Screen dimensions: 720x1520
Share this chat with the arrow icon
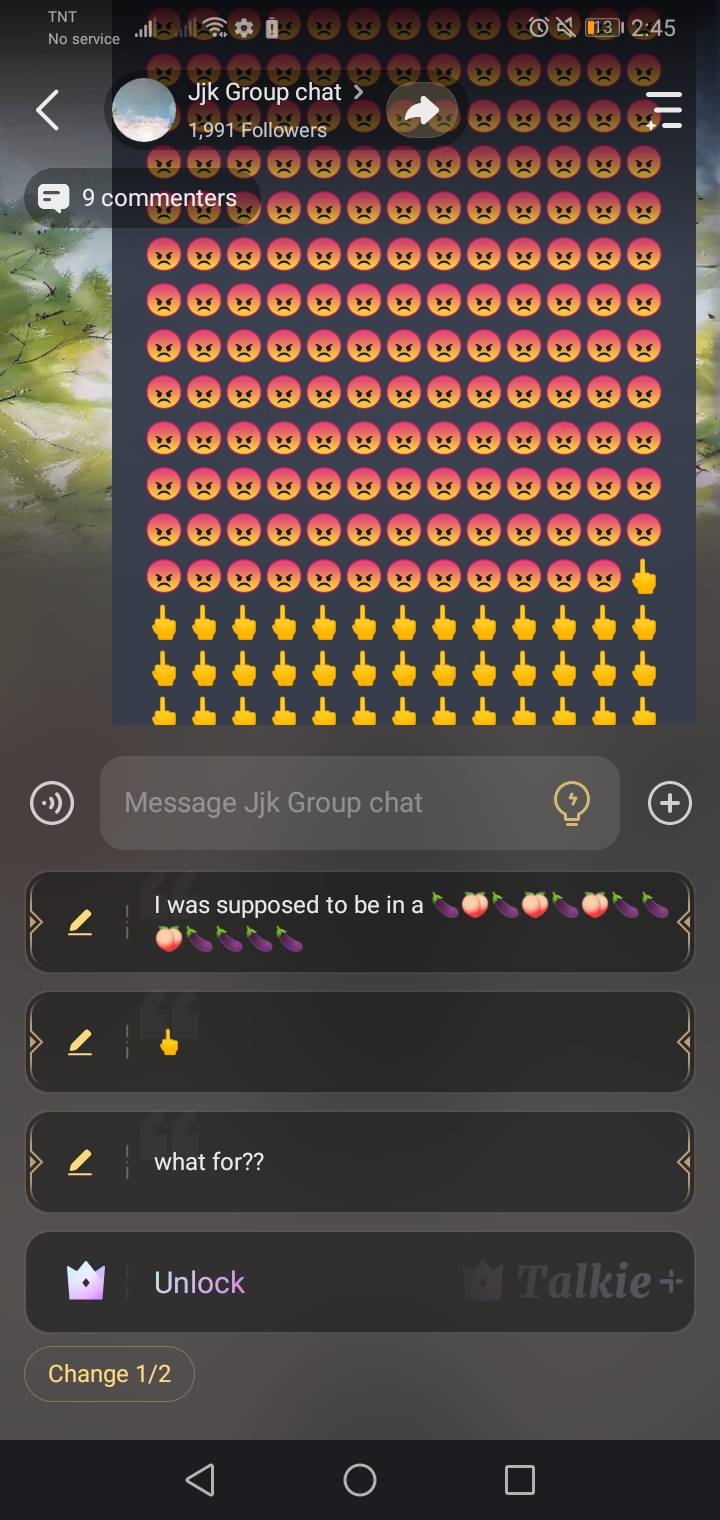(x=421, y=110)
